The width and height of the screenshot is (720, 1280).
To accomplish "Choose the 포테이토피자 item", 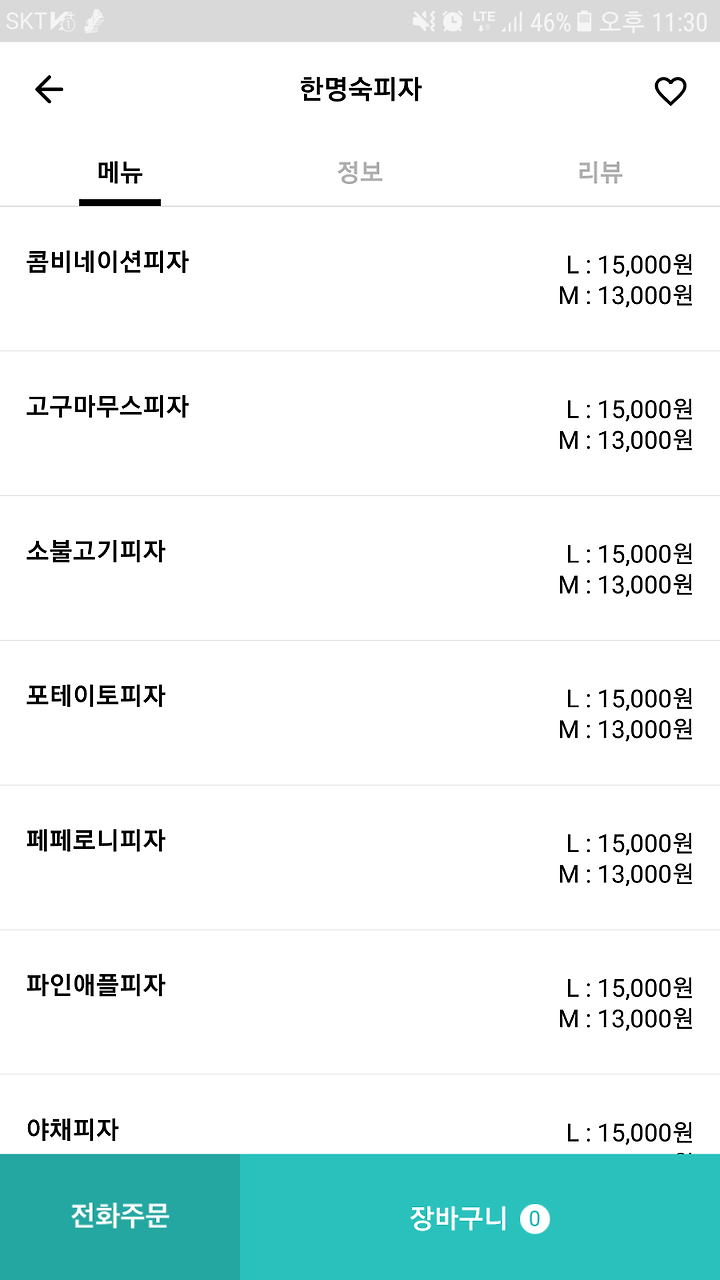I will (360, 713).
